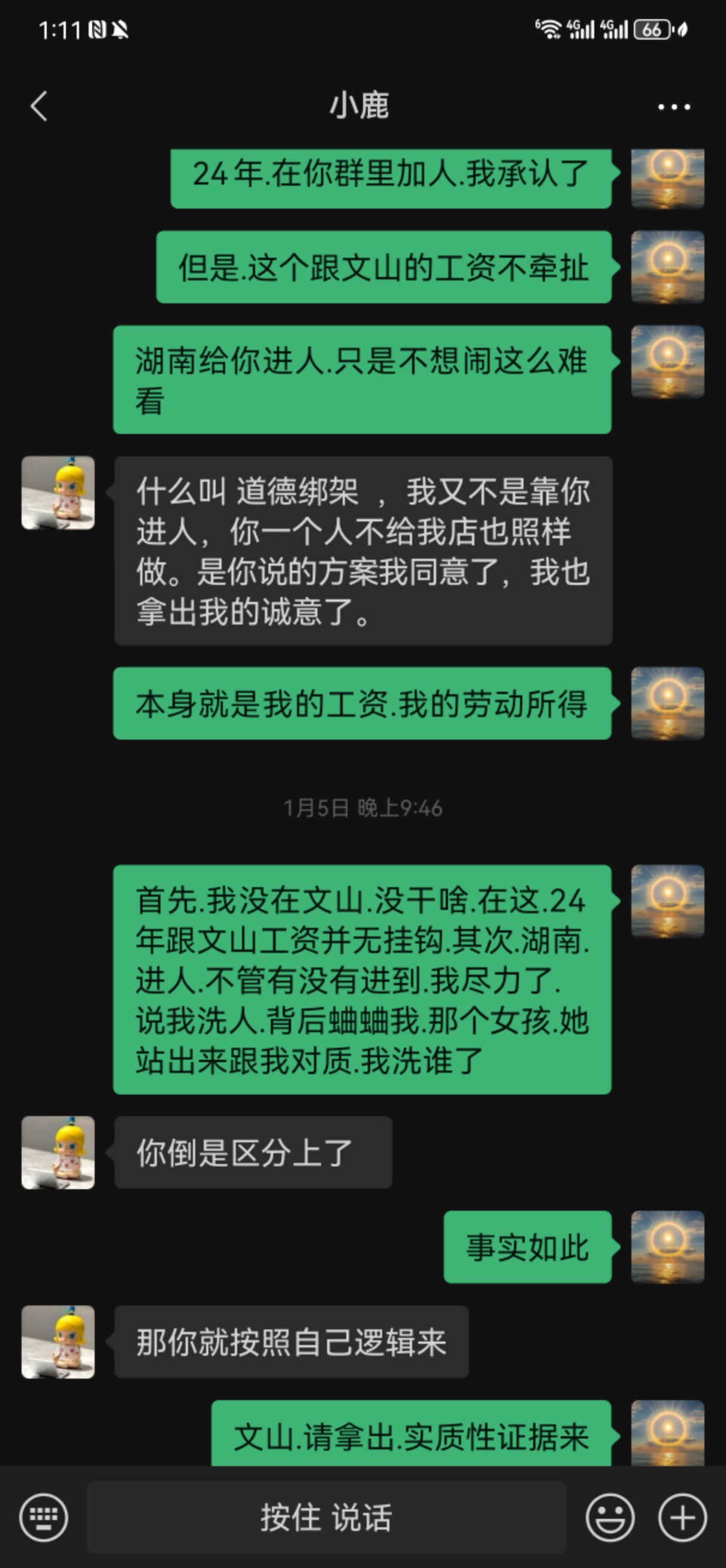The width and height of the screenshot is (726, 1568).
Task: Tap the 按住 说话 hold-to-talk button
Action: point(326,1517)
